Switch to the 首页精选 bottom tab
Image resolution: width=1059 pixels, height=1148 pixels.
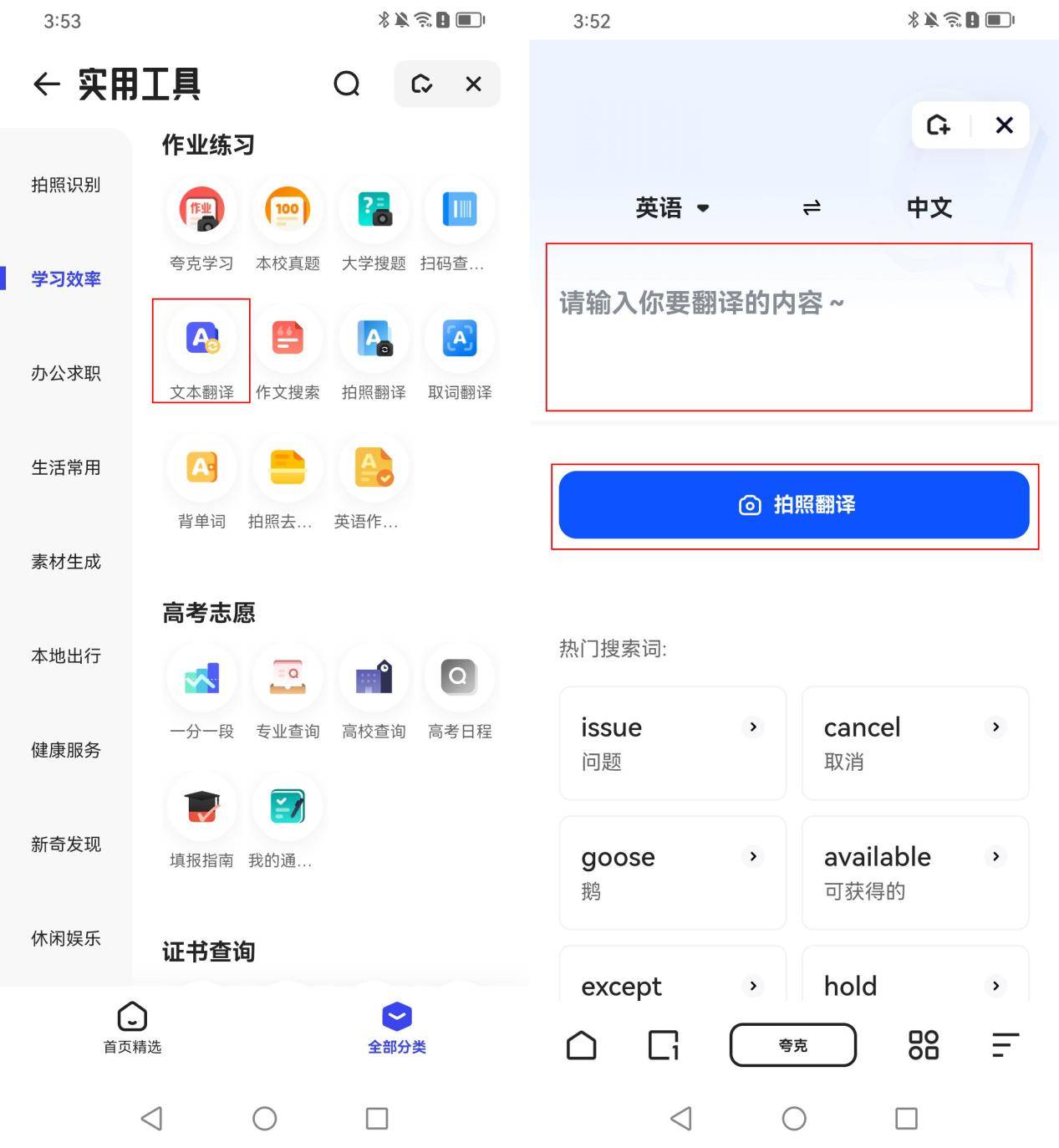click(132, 1028)
